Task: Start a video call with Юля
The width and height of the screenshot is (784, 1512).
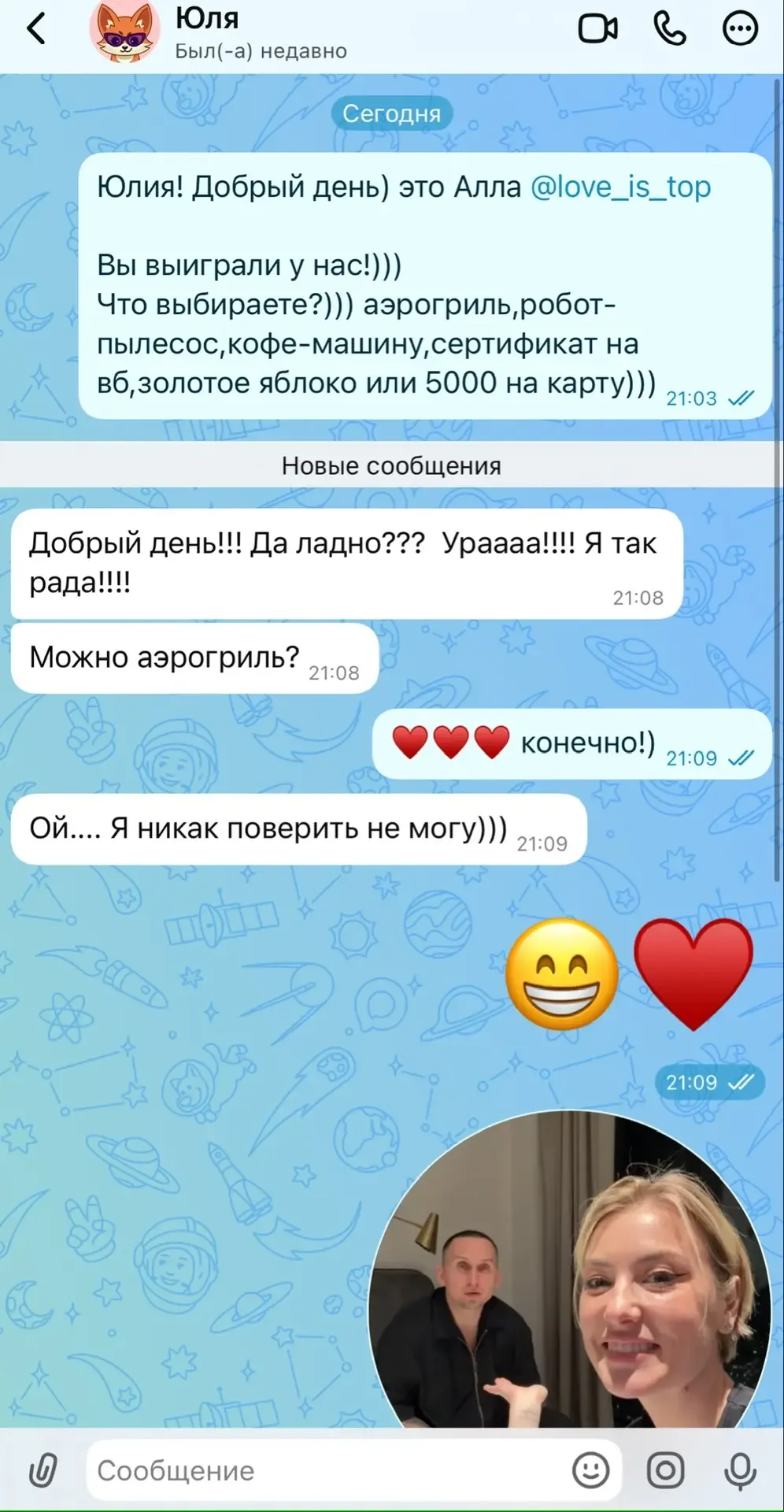Action: click(597, 30)
